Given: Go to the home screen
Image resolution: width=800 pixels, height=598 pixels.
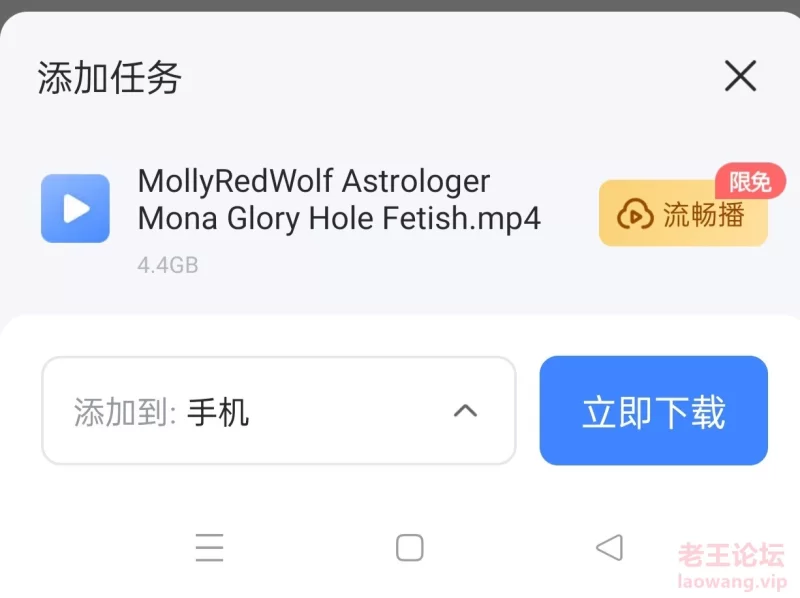Looking at the screenshot, I should (409, 547).
